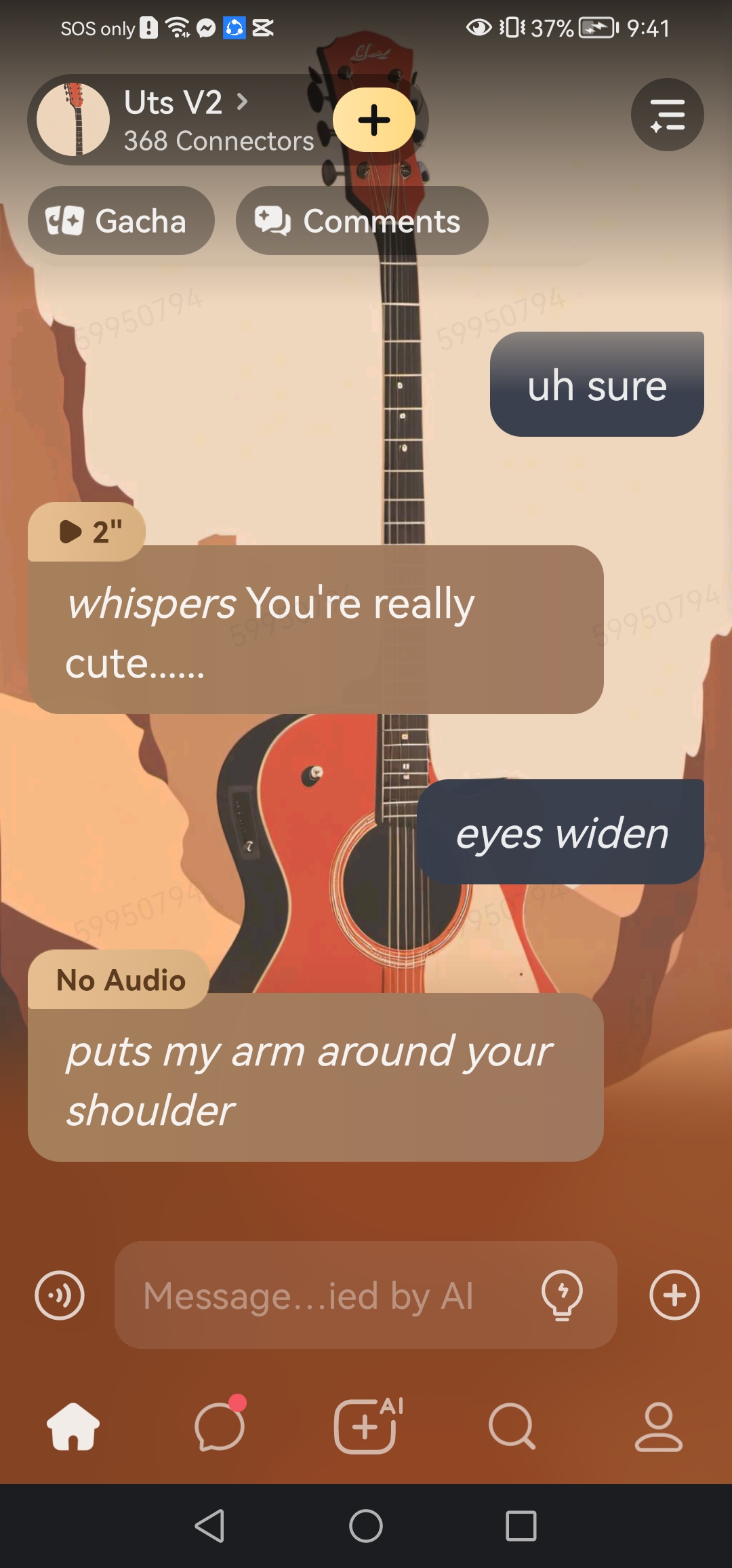Image resolution: width=732 pixels, height=1568 pixels.
Task: Tap the yellow plus connect button
Action: [373, 120]
